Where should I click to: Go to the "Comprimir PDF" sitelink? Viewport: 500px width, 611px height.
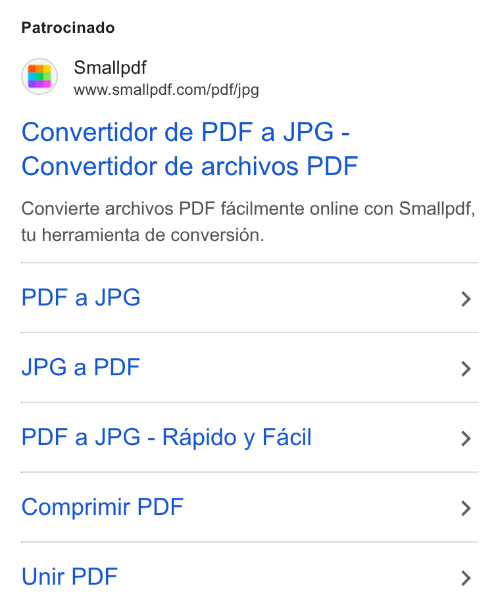[x=250, y=507]
